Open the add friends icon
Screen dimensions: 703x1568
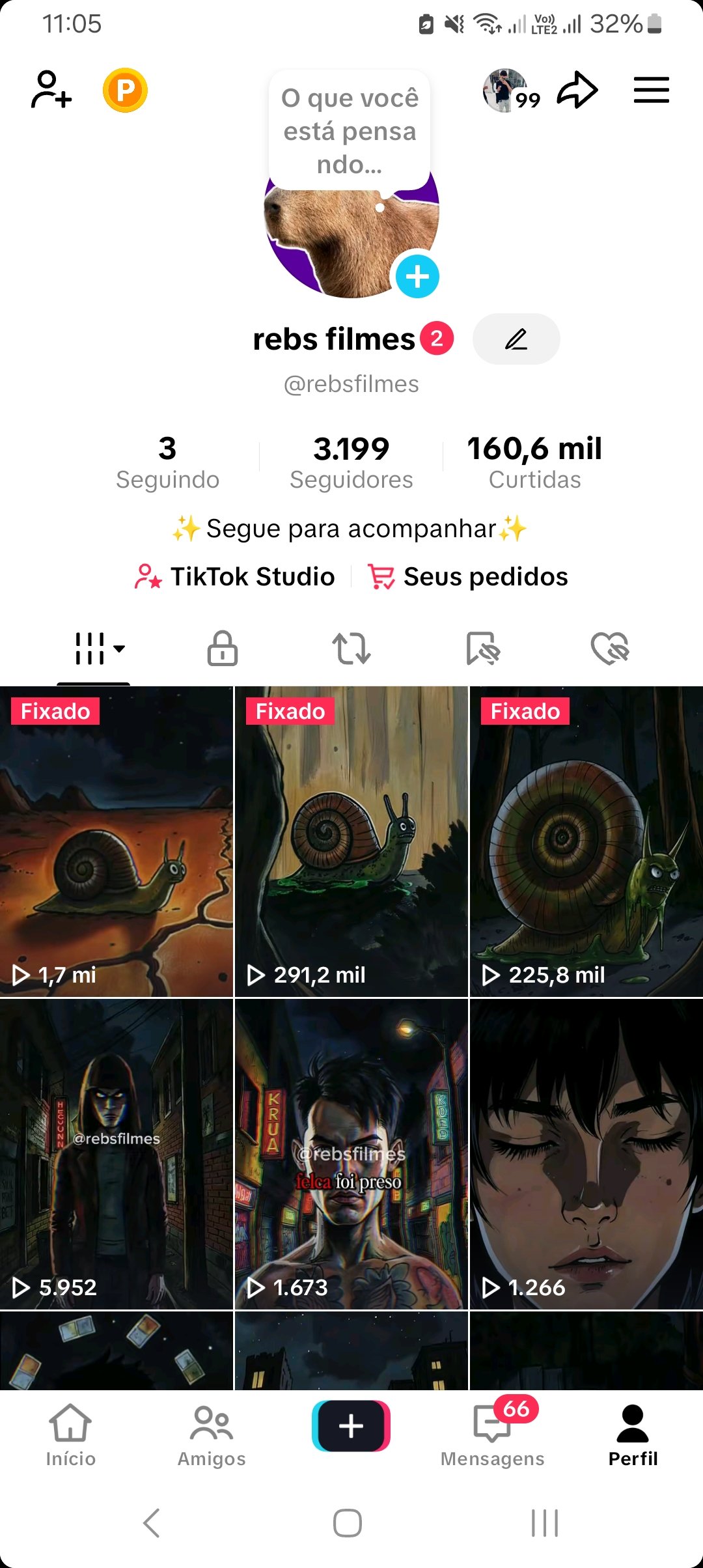[x=51, y=90]
